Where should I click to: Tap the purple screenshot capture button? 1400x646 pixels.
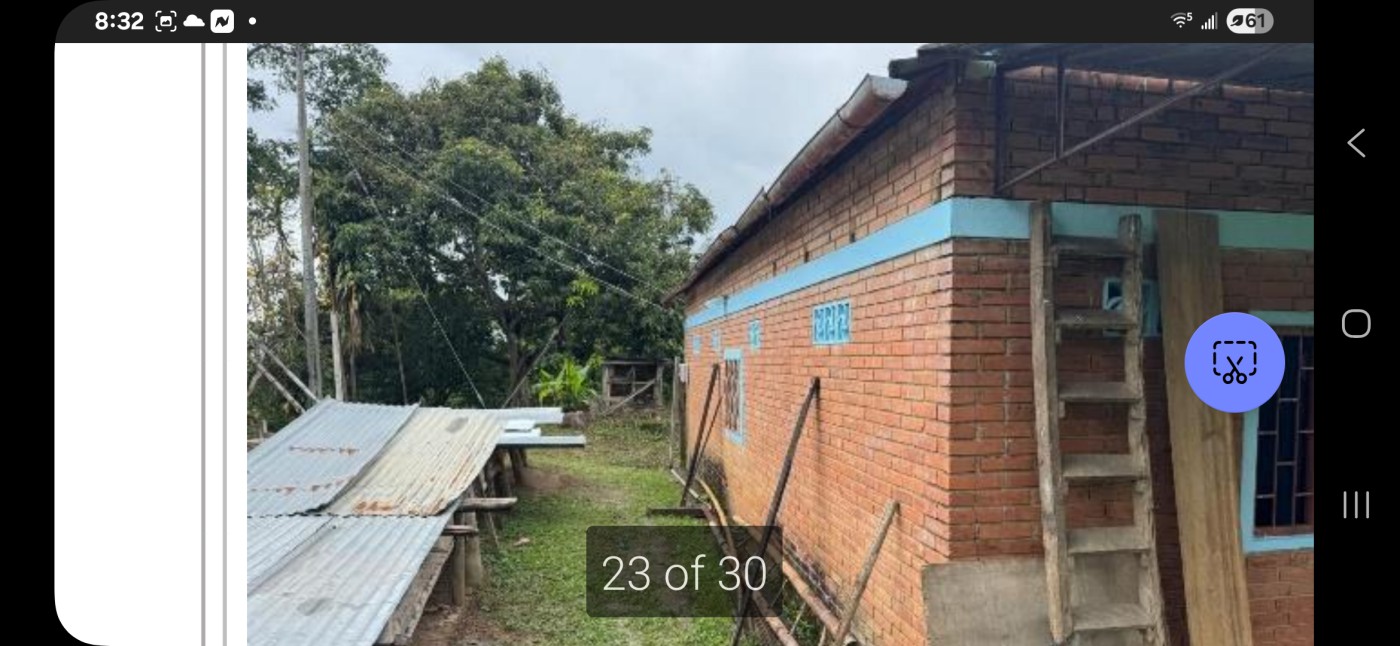coord(1234,362)
